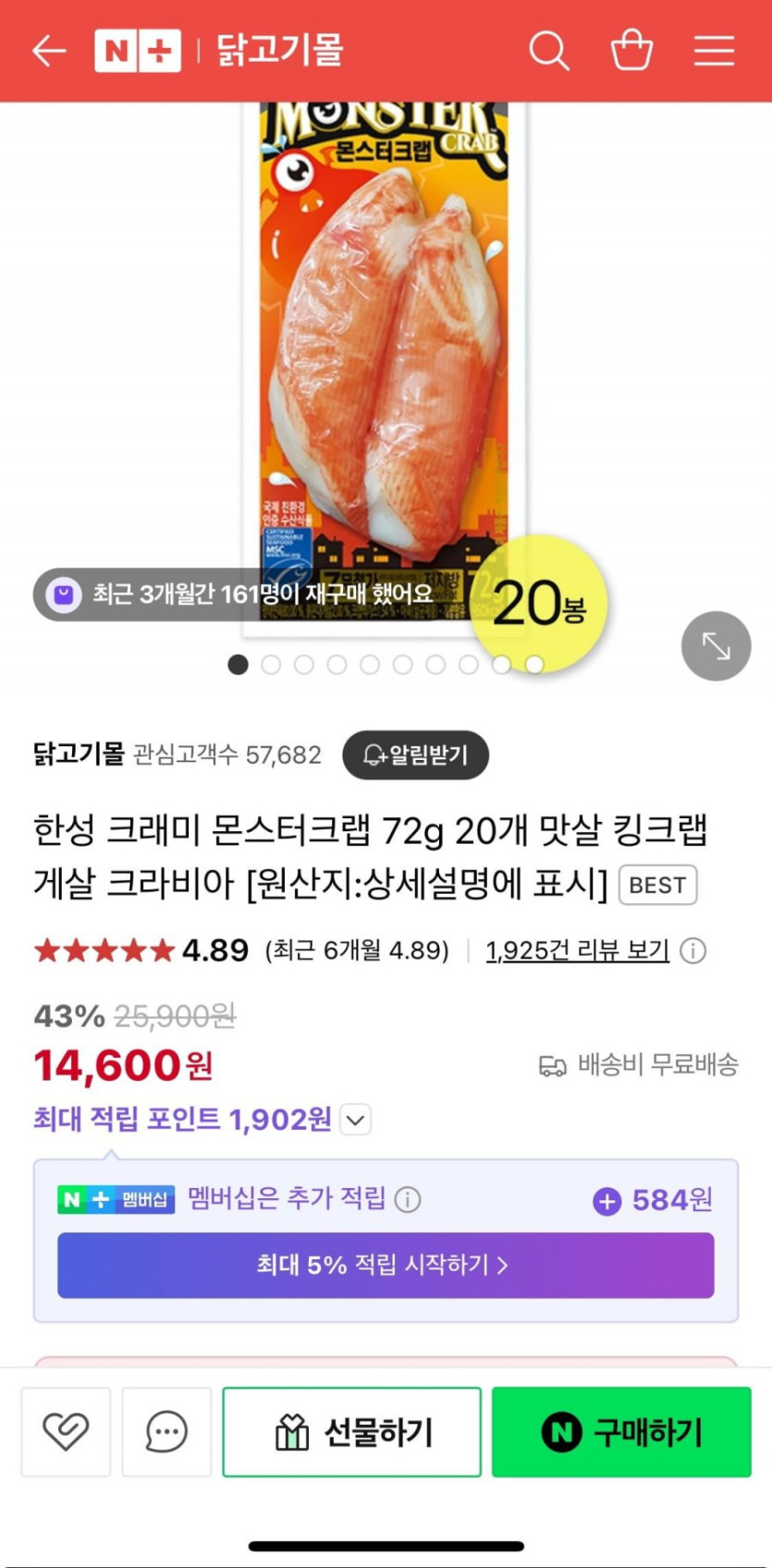This screenshot has height=1568, width=772.
Task: Open the search icon in header
Action: click(548, 51)
